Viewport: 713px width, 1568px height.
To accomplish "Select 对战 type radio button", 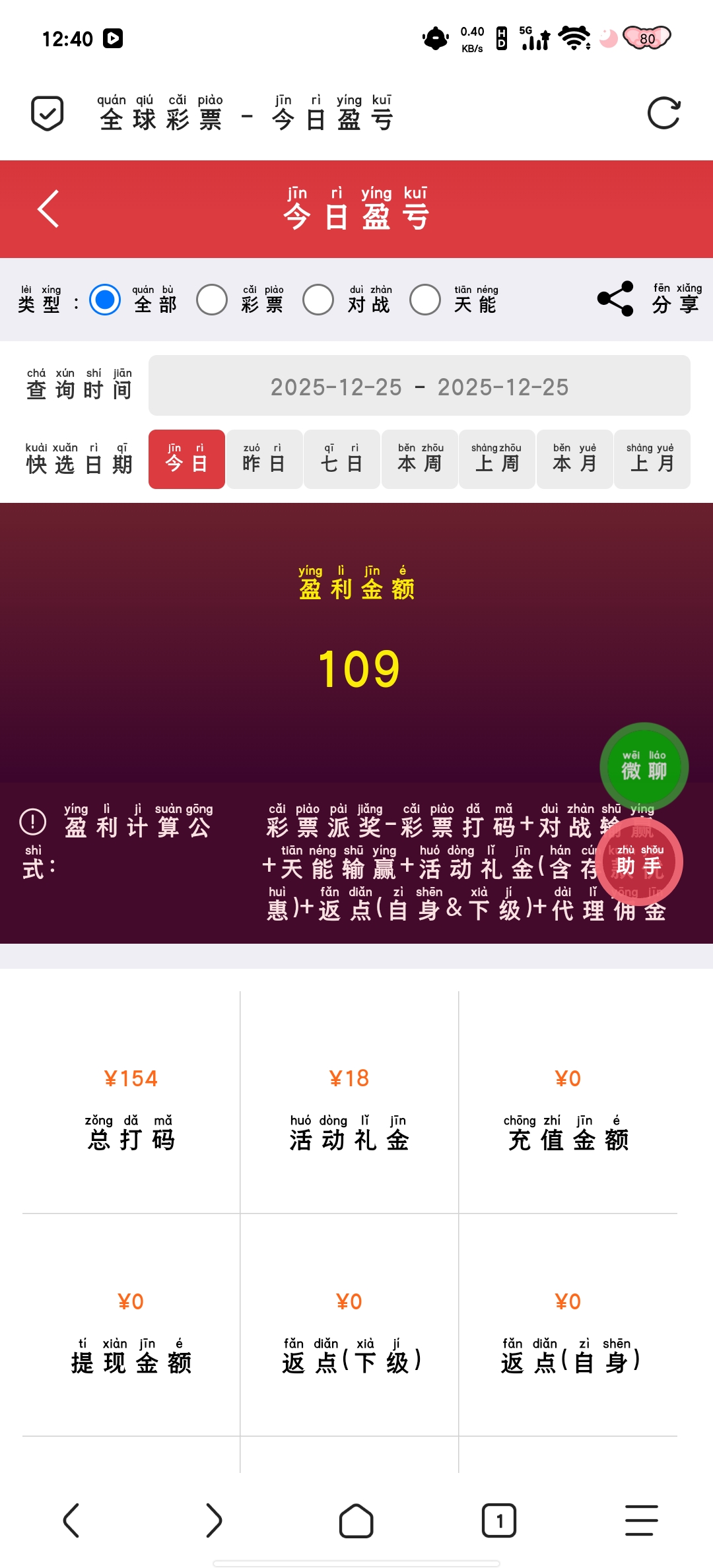I will (x=318, y=300).
